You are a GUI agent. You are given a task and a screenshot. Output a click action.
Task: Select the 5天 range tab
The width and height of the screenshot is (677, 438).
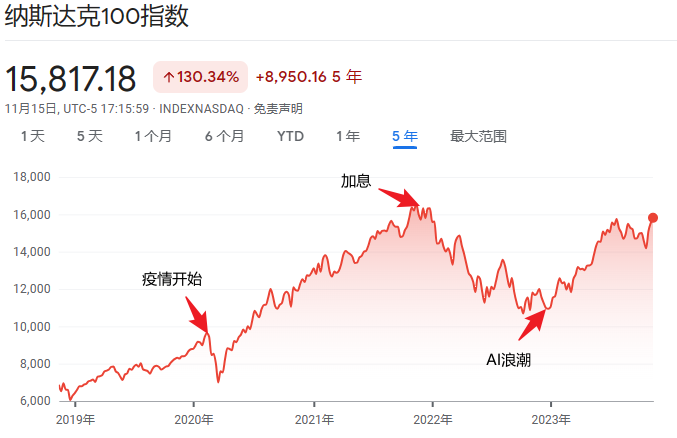click(90, 136)
